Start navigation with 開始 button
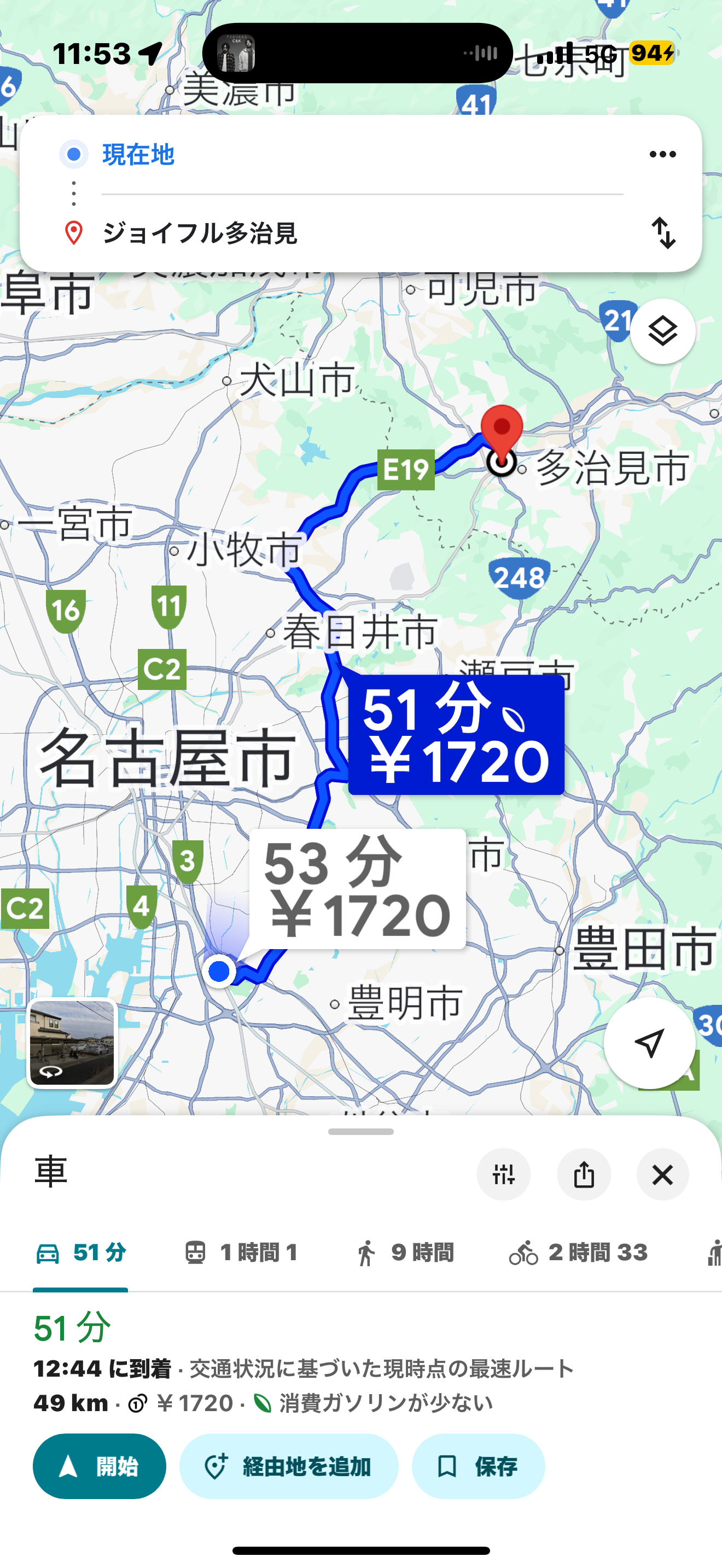Screen dimensions: 722x1568 pyautogui.click(x=99, y=1466)
